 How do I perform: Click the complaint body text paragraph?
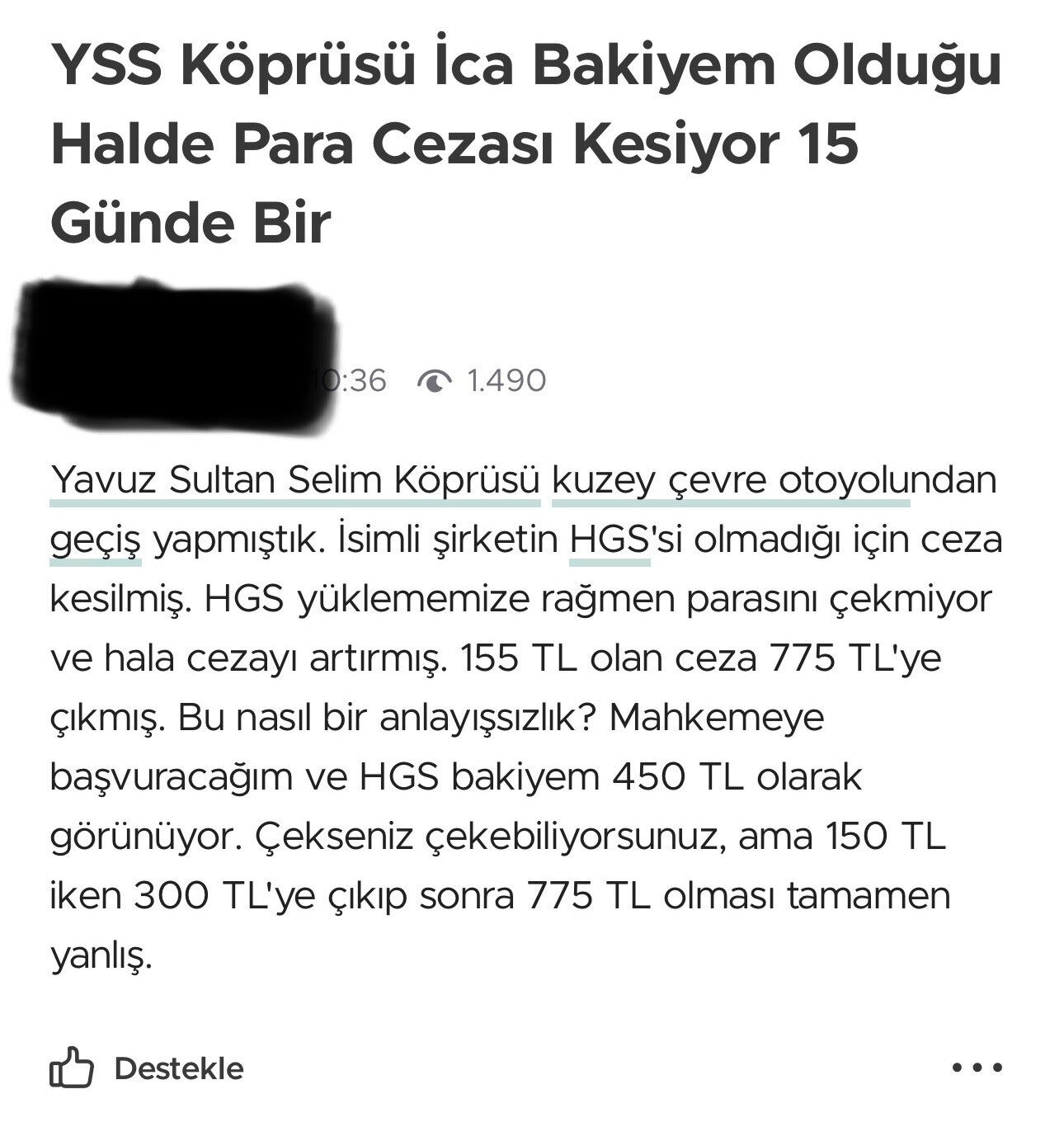[x=528, y=718]
